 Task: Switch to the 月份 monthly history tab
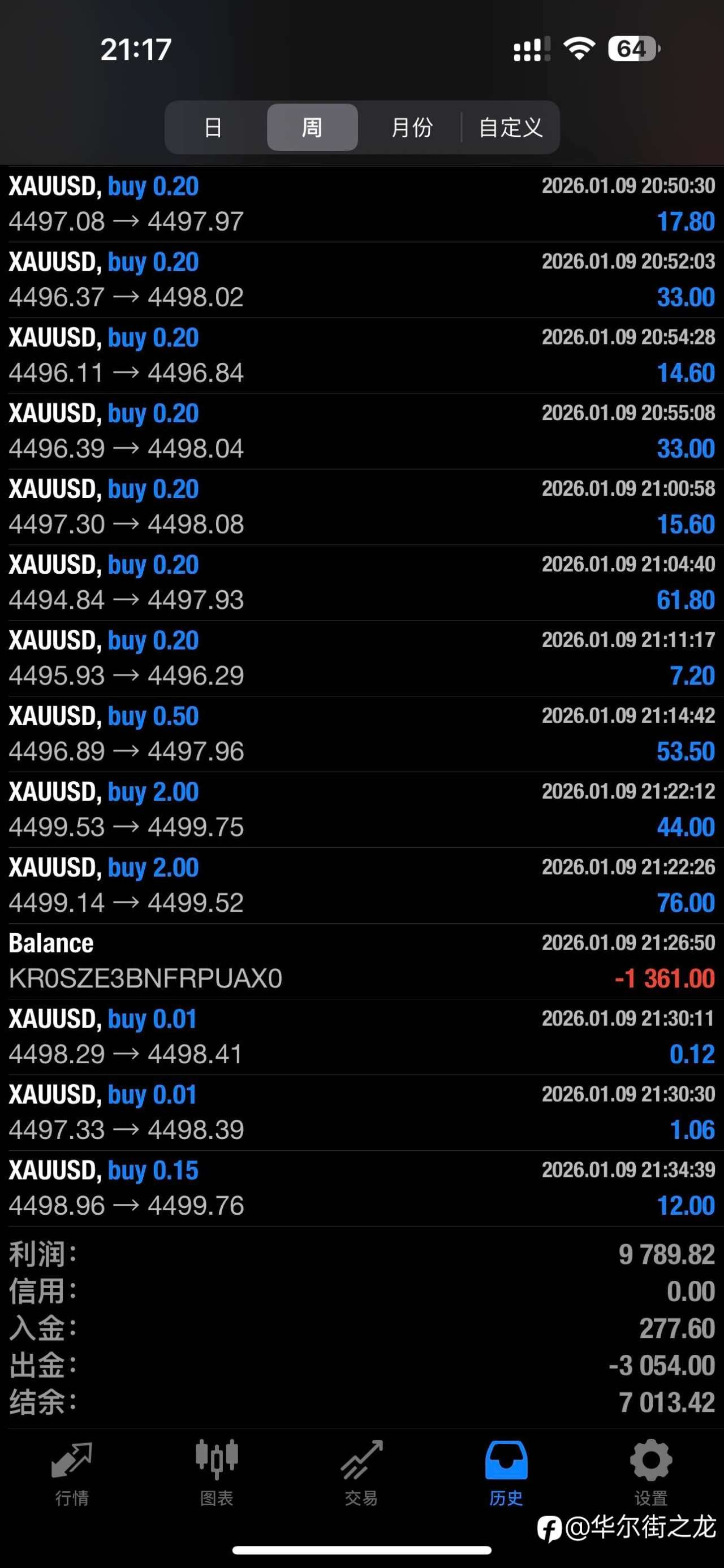point(412,127)
